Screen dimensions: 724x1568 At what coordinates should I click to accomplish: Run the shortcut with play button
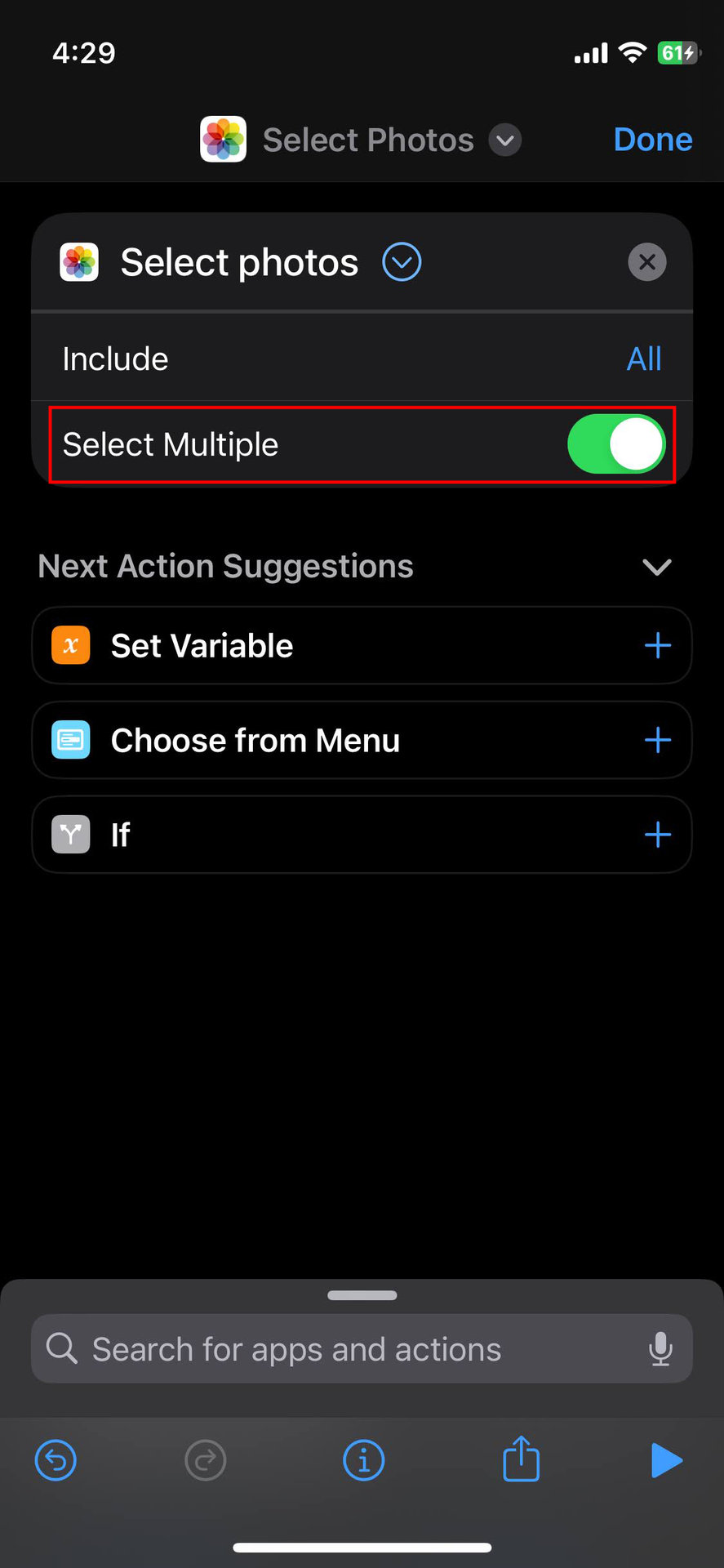coord(666,1460)
